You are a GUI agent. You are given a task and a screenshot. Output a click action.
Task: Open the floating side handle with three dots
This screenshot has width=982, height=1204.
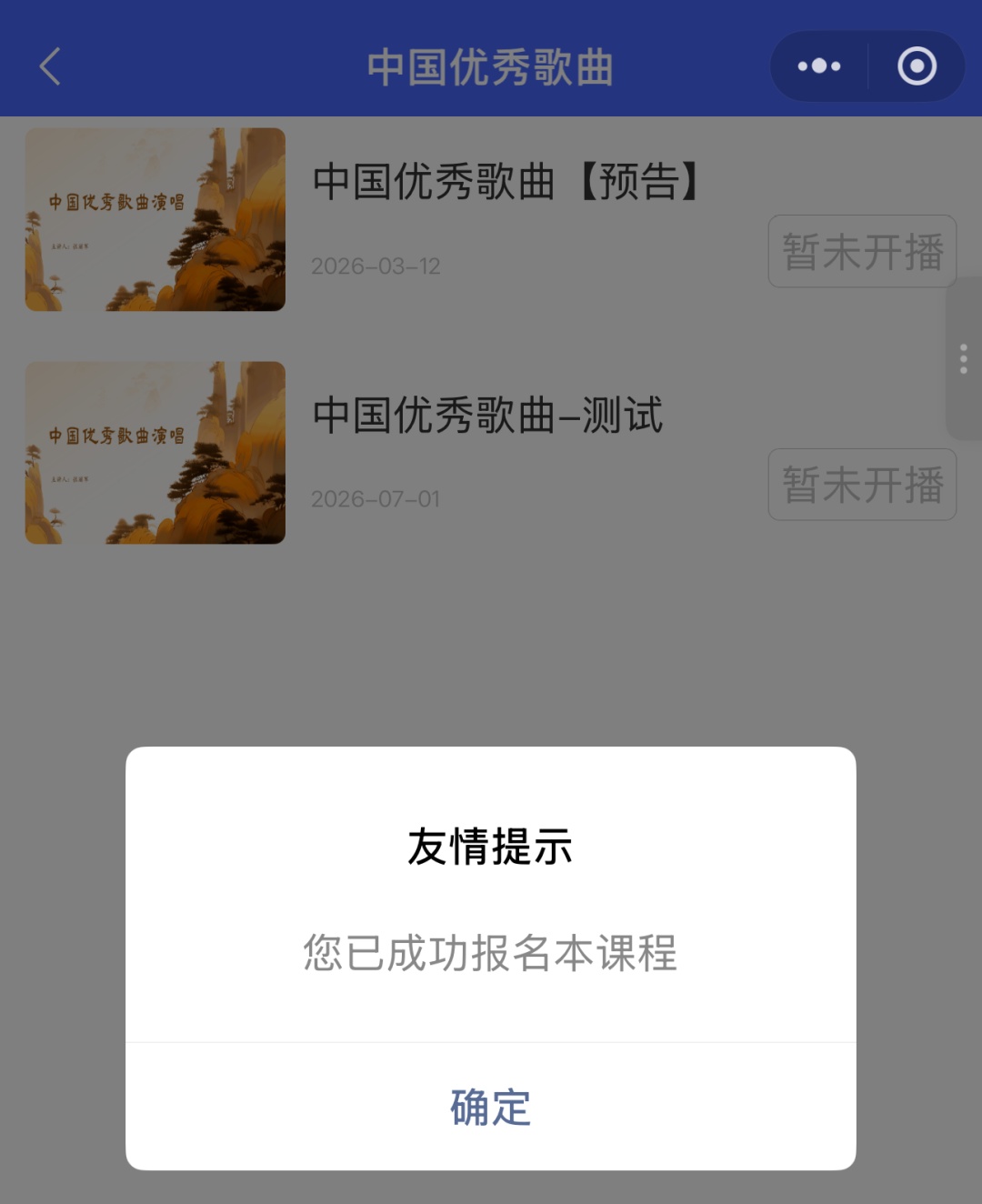pos(964,358)
